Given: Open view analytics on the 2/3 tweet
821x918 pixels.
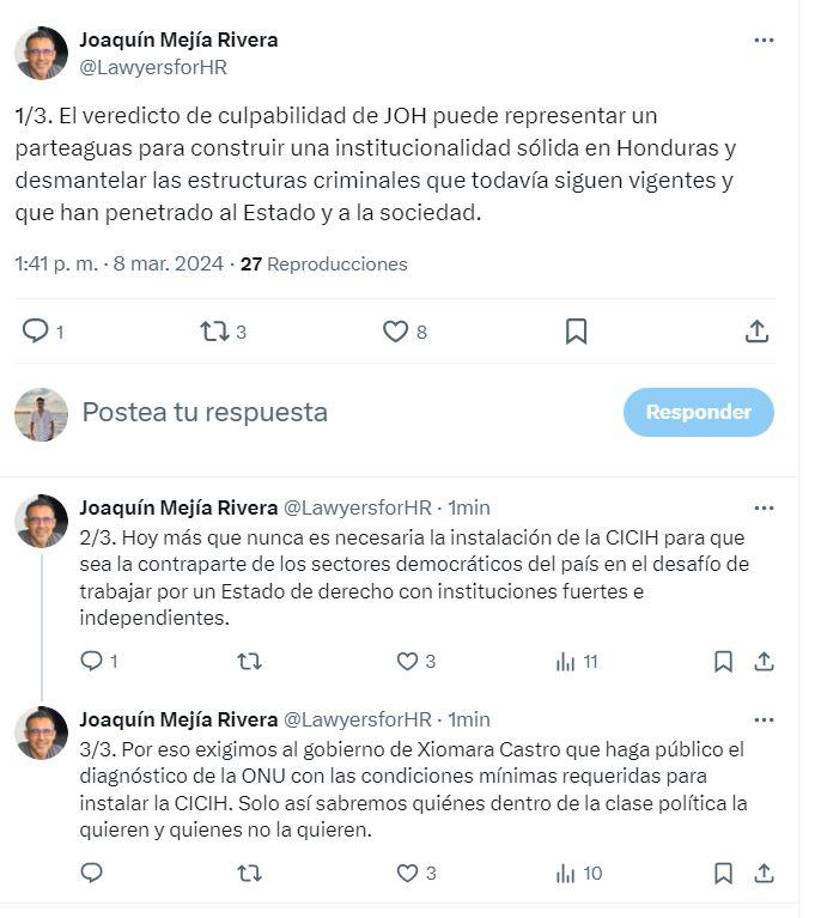Looking at the screenshot, I should pos(566,658).
